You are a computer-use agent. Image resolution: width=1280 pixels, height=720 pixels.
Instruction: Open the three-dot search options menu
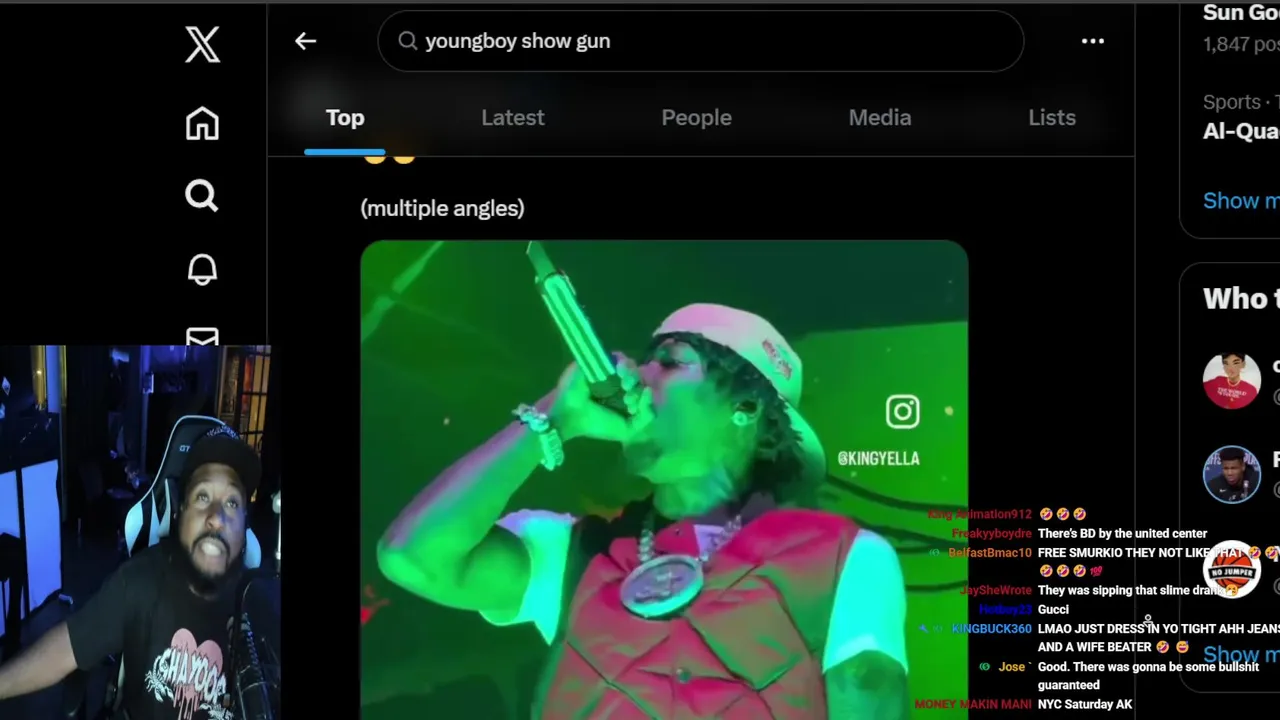click(x=1092, y=41)
